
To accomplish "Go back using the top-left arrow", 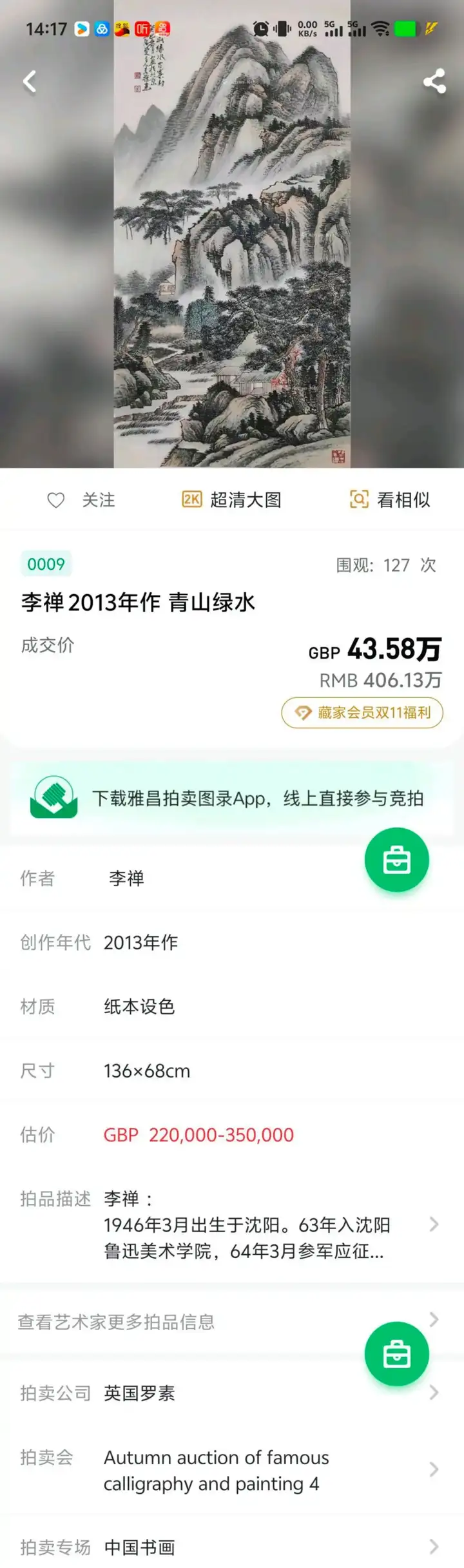I will 30,82.
